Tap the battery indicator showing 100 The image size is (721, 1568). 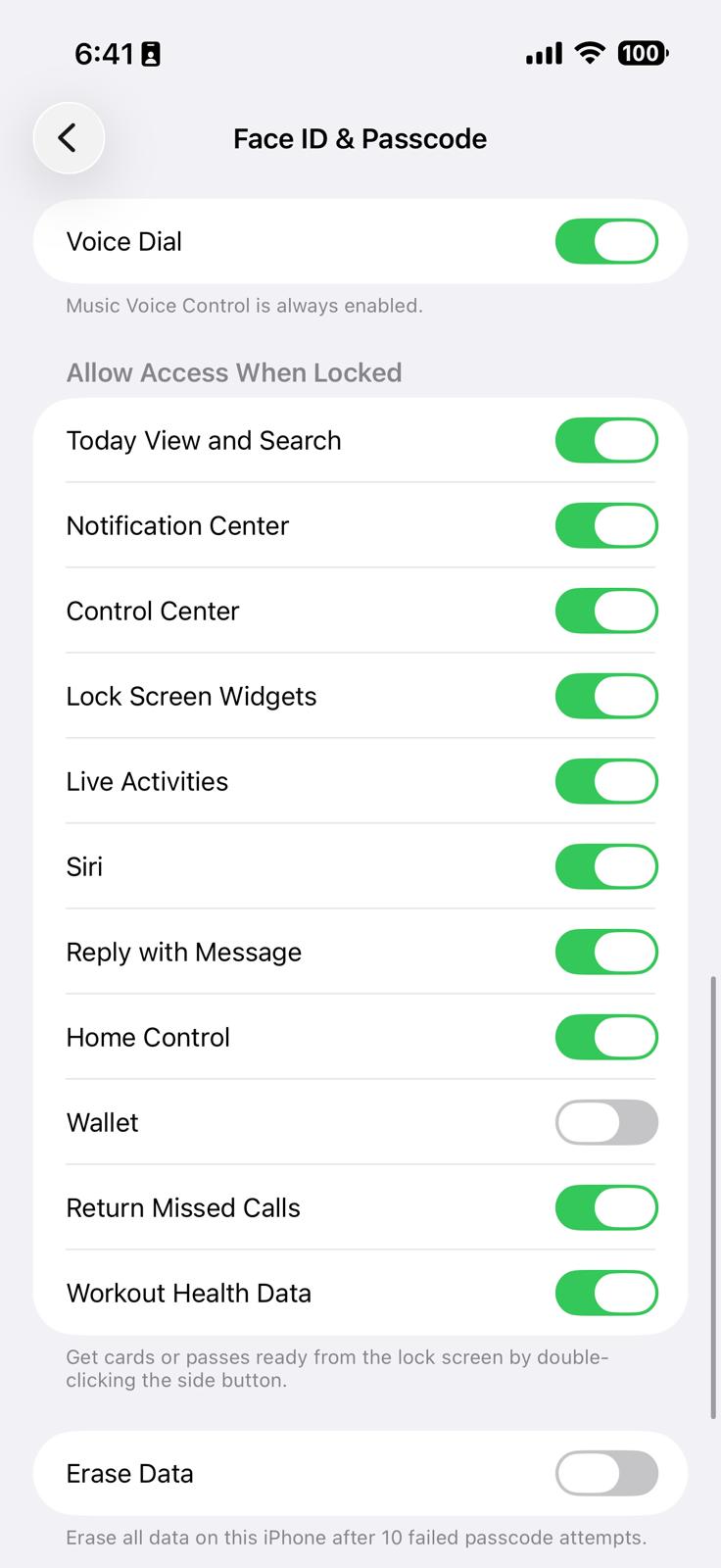642,53
